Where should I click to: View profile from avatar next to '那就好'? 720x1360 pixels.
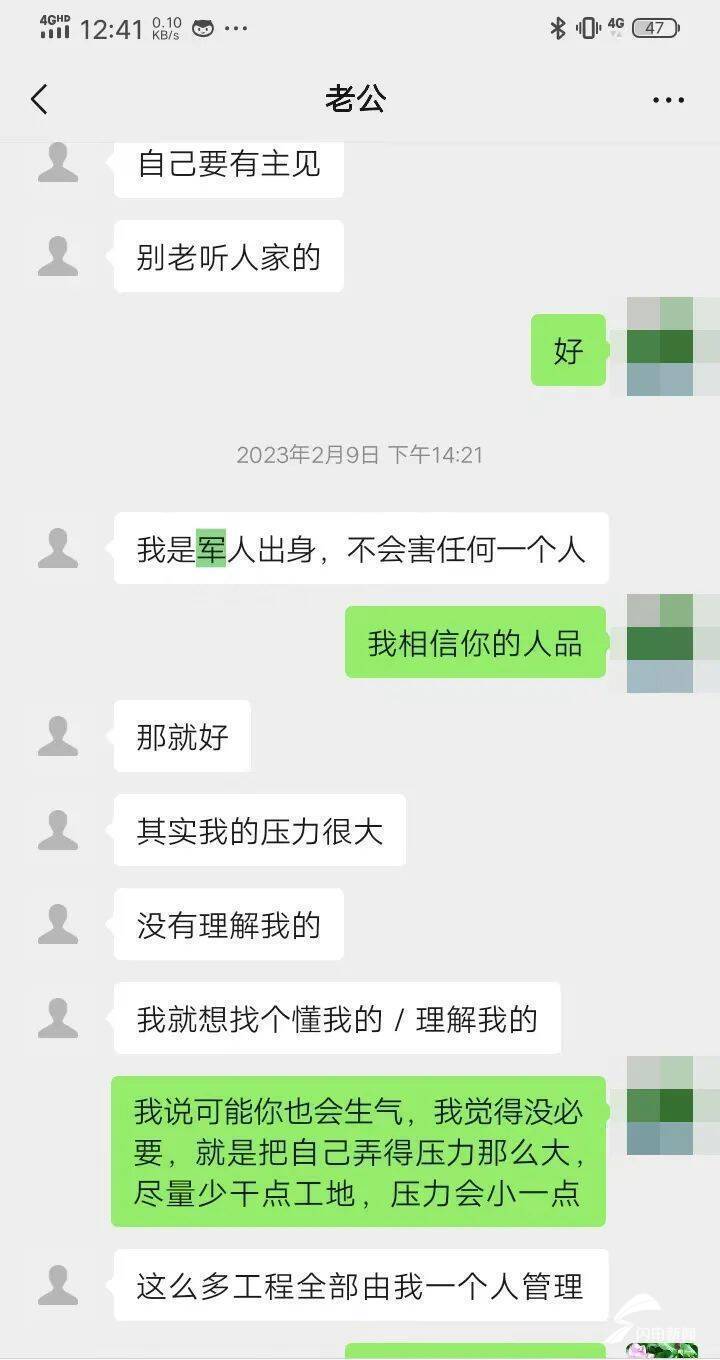point(58,737)
